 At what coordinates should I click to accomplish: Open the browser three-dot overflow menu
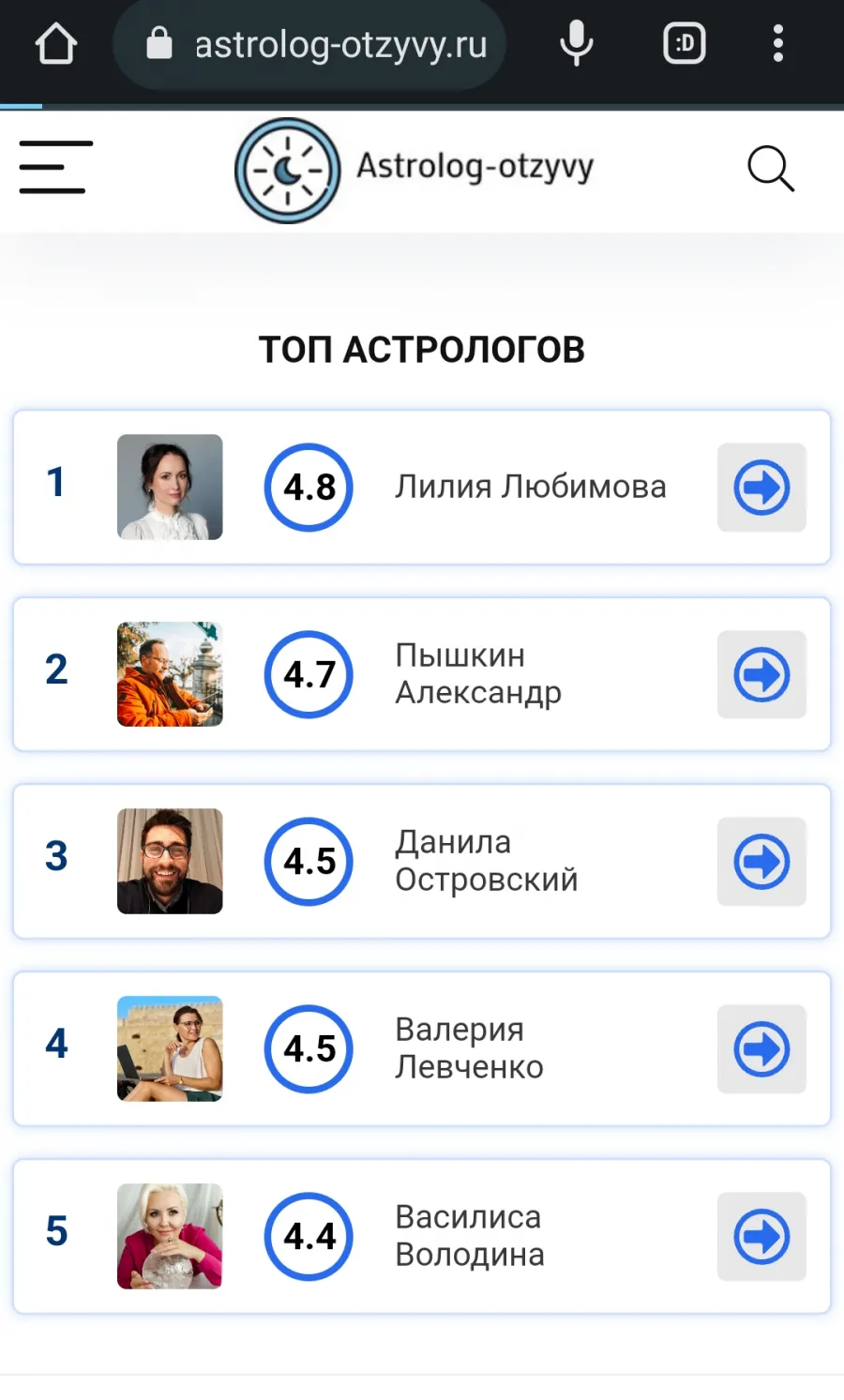778,44
